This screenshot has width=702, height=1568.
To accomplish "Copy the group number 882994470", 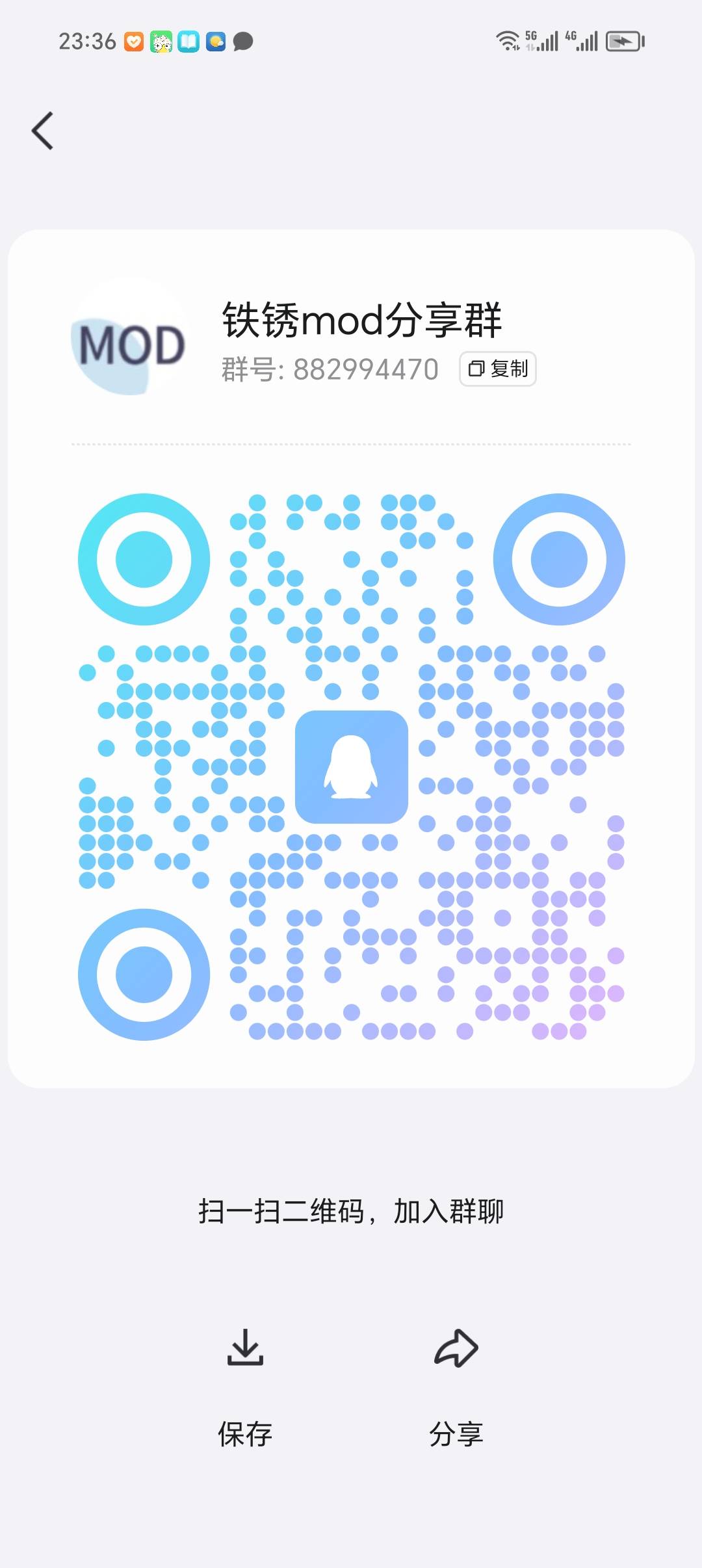I will coord(498,369).
